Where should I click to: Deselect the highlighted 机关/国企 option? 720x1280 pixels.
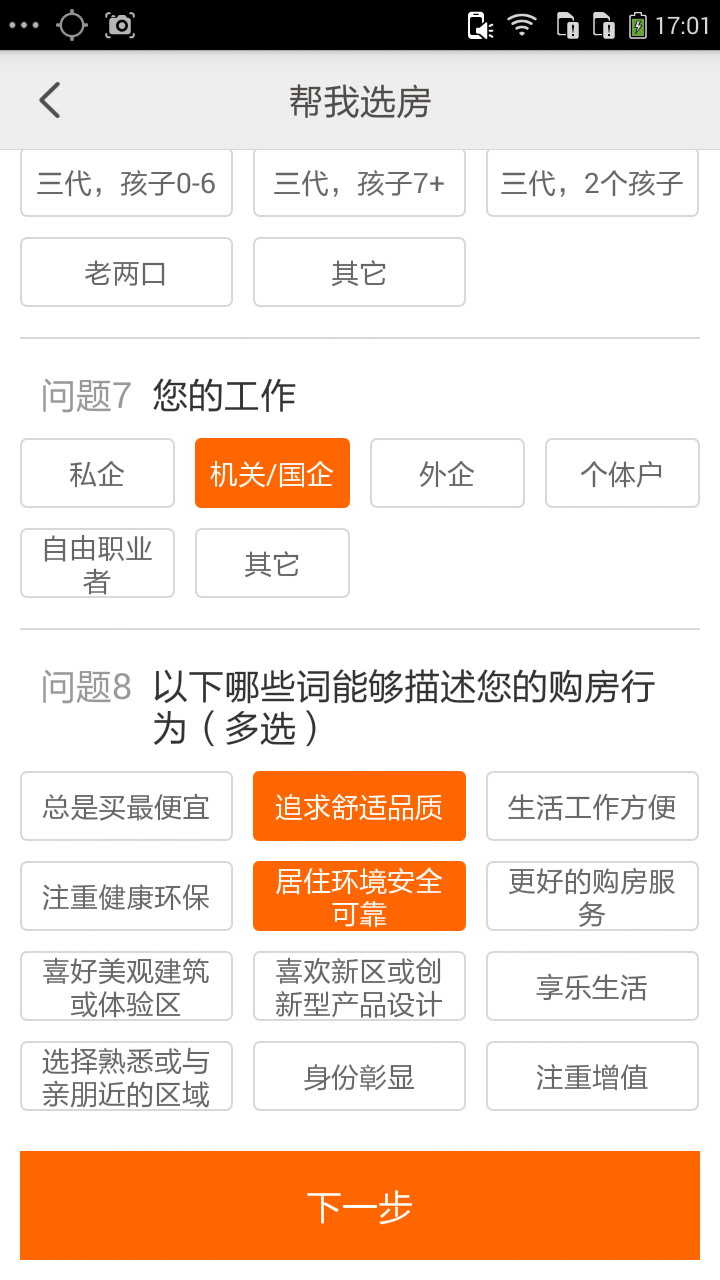[x=272, y=473]
